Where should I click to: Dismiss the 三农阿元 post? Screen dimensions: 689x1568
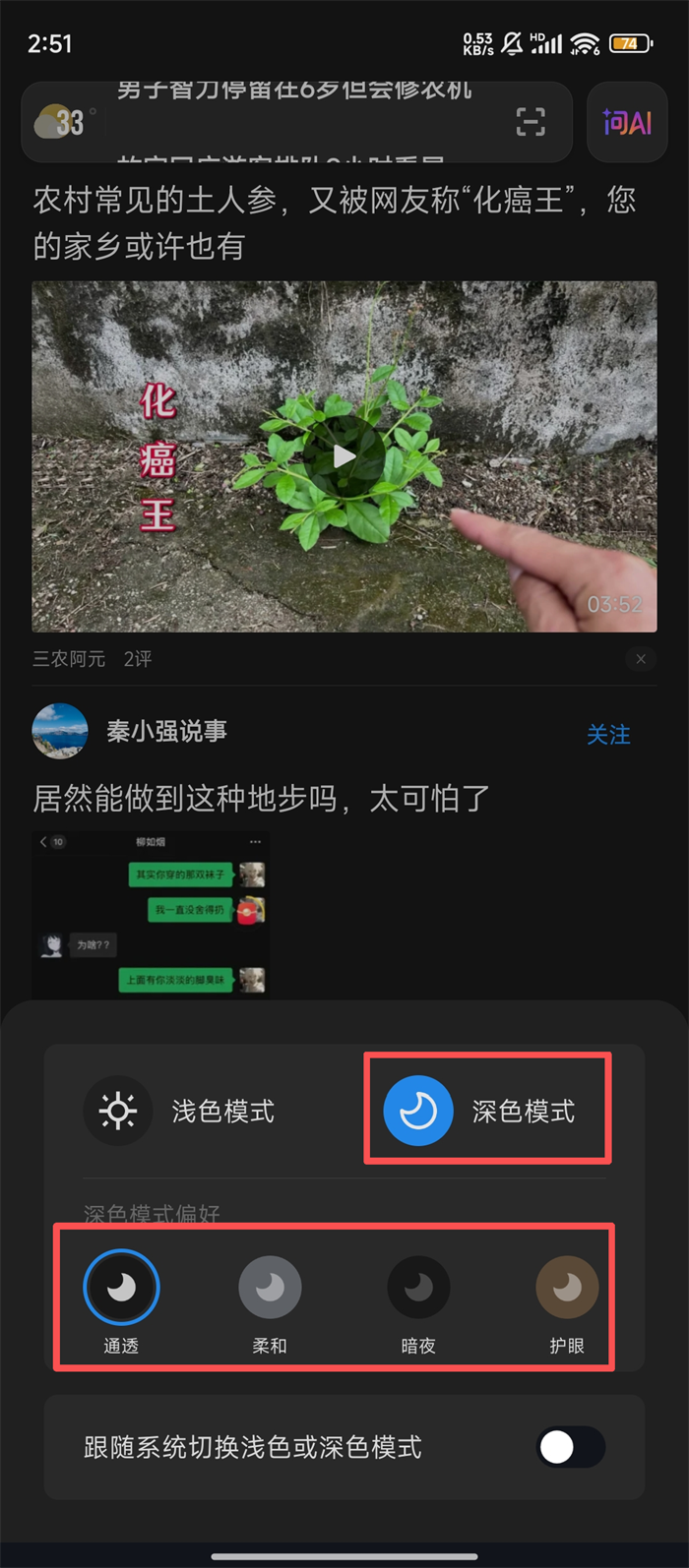(x=641, y=659)
